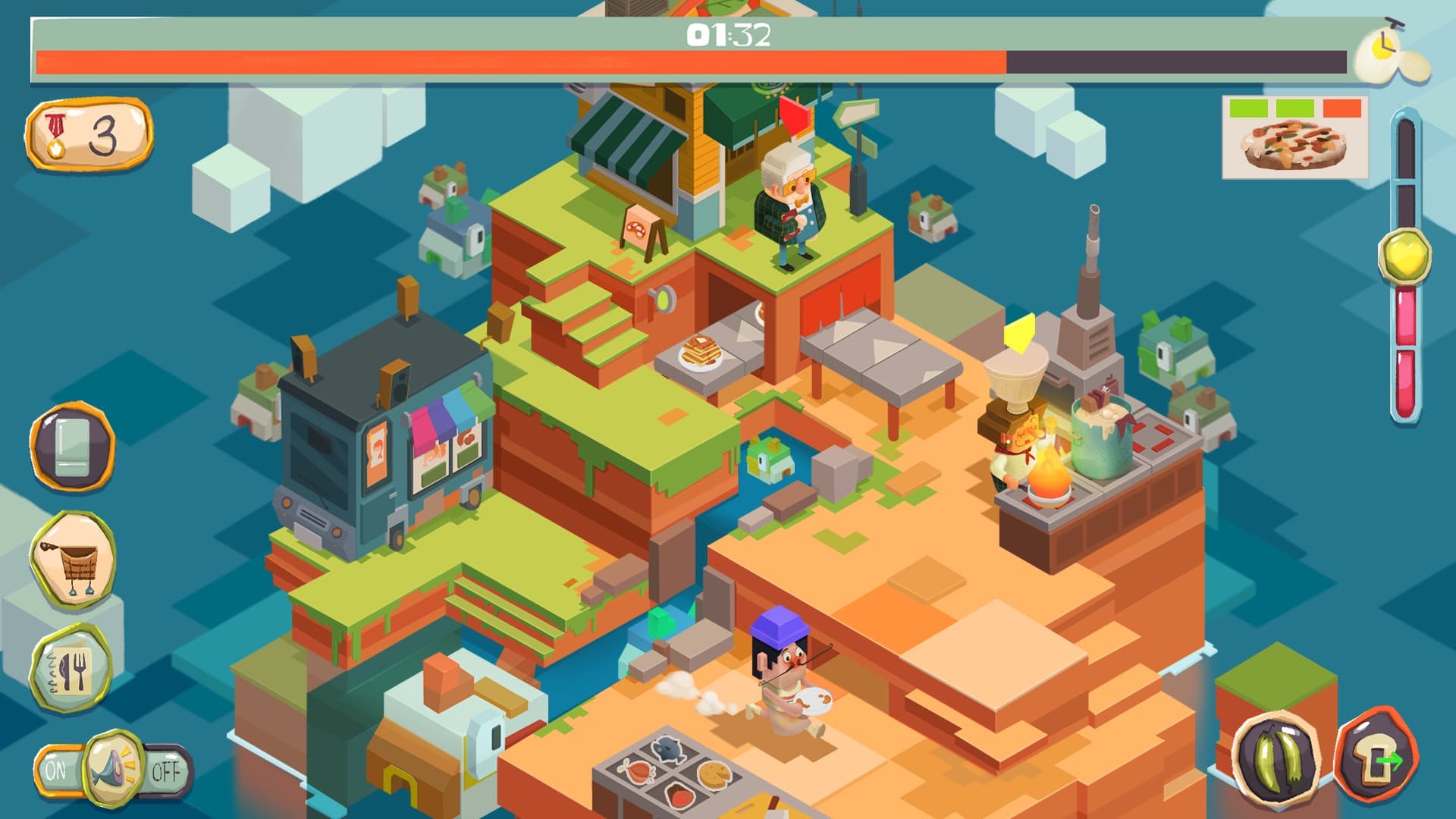The width and height of the screenshot is (1456, 819).
Task: Tap the cook at the stove
Action: [x=1012, y=447]
